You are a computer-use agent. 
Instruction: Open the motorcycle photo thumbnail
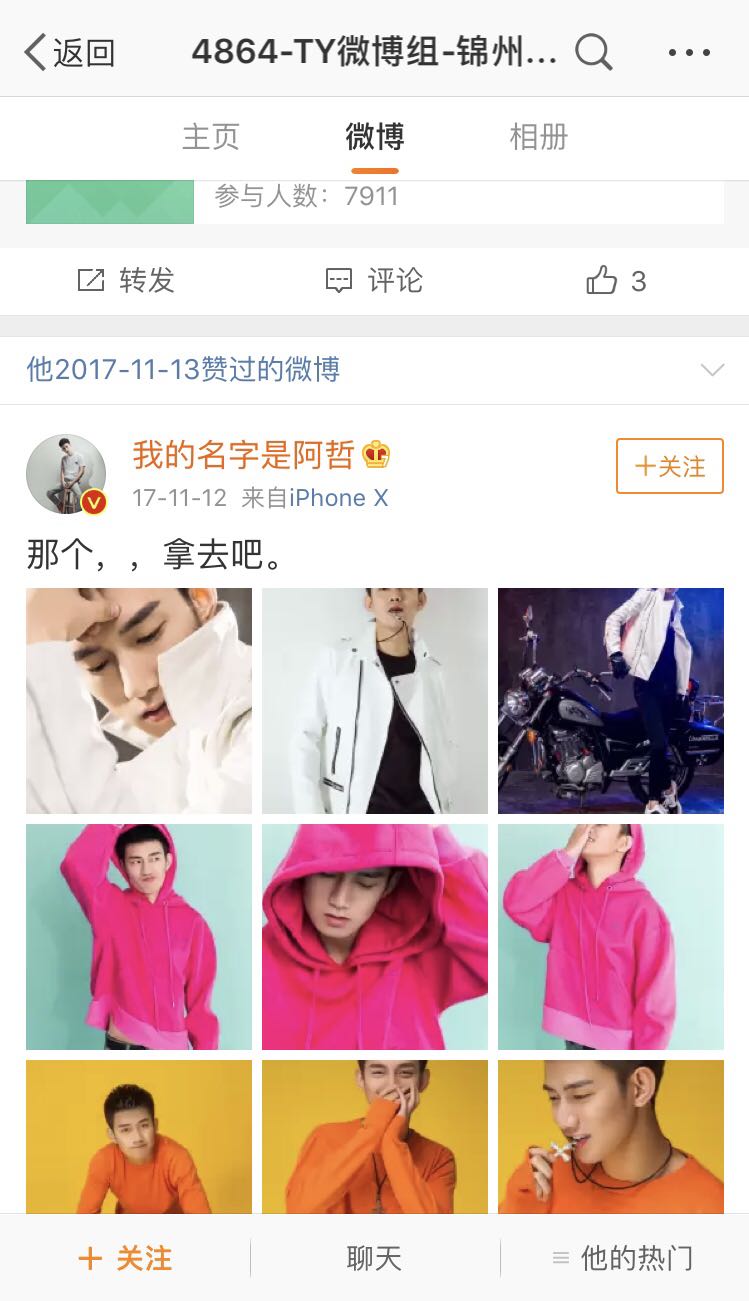coord(611,701)
